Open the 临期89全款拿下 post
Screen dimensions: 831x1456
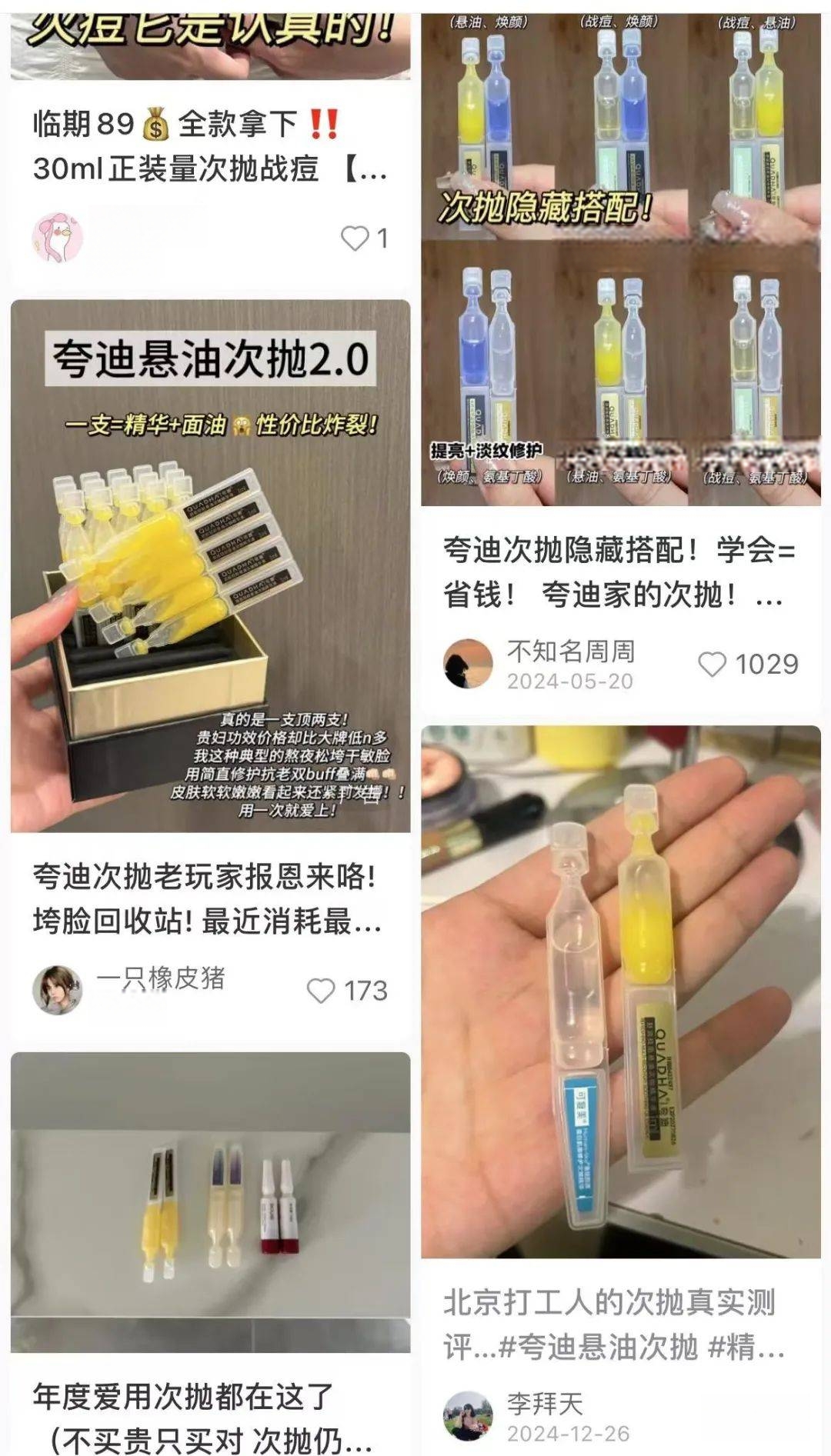pos(210,146)
